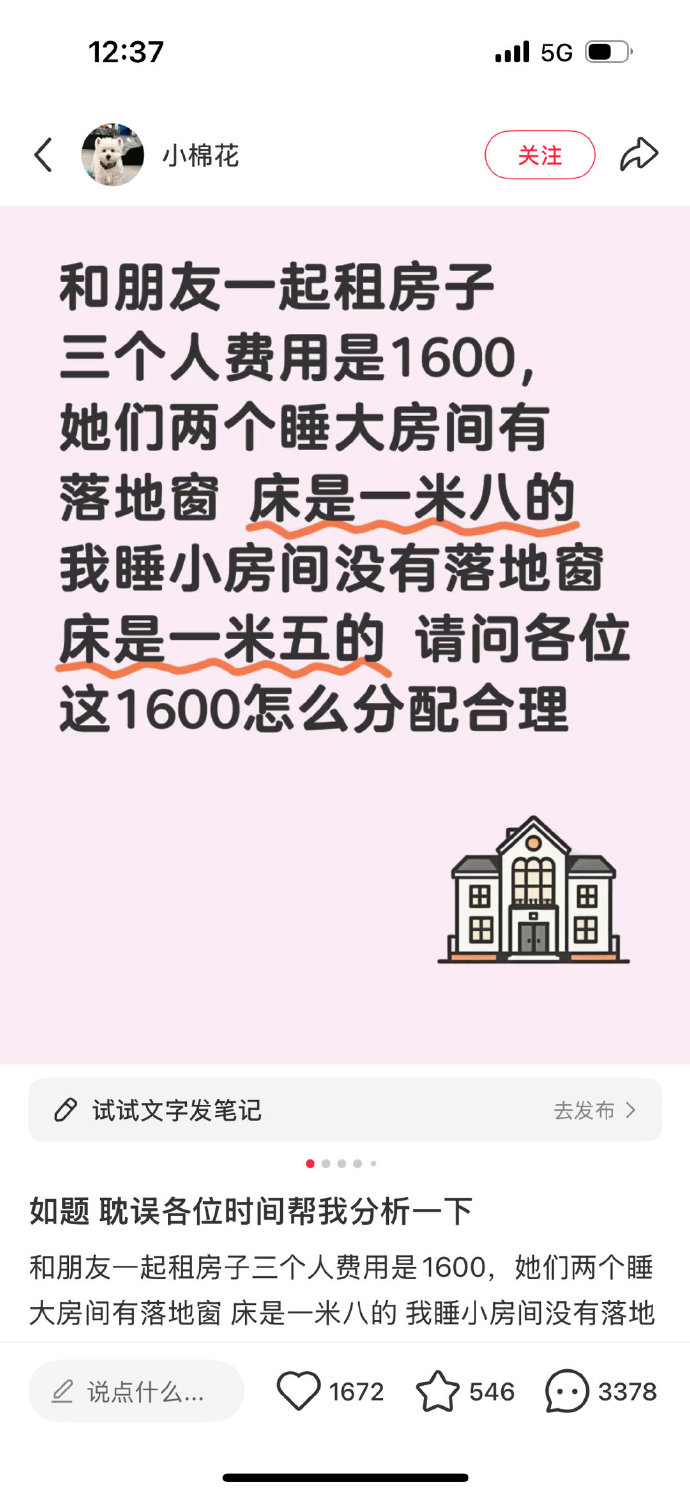
Task: Share this post
Action: click(x=638, y=155)
